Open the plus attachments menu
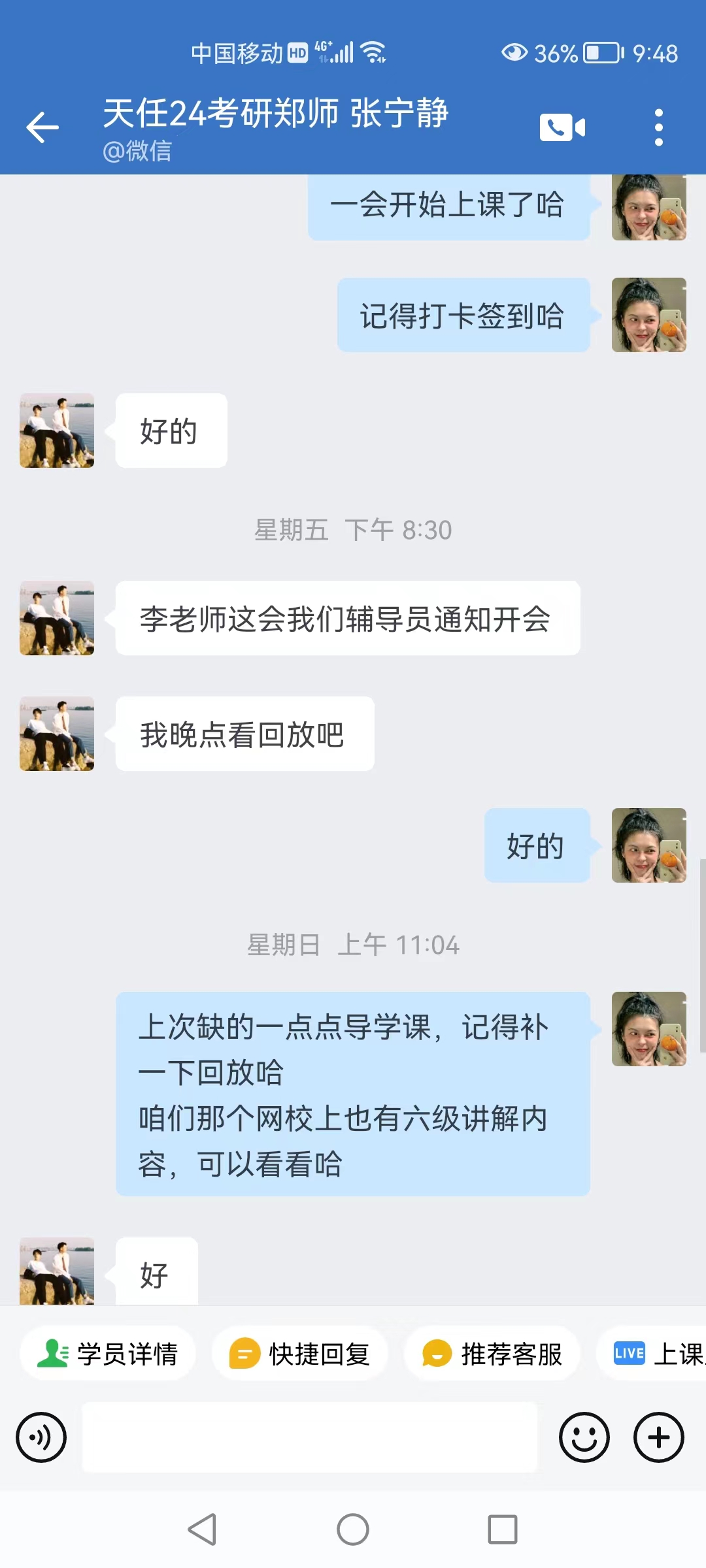 [x=659, y=1437]
